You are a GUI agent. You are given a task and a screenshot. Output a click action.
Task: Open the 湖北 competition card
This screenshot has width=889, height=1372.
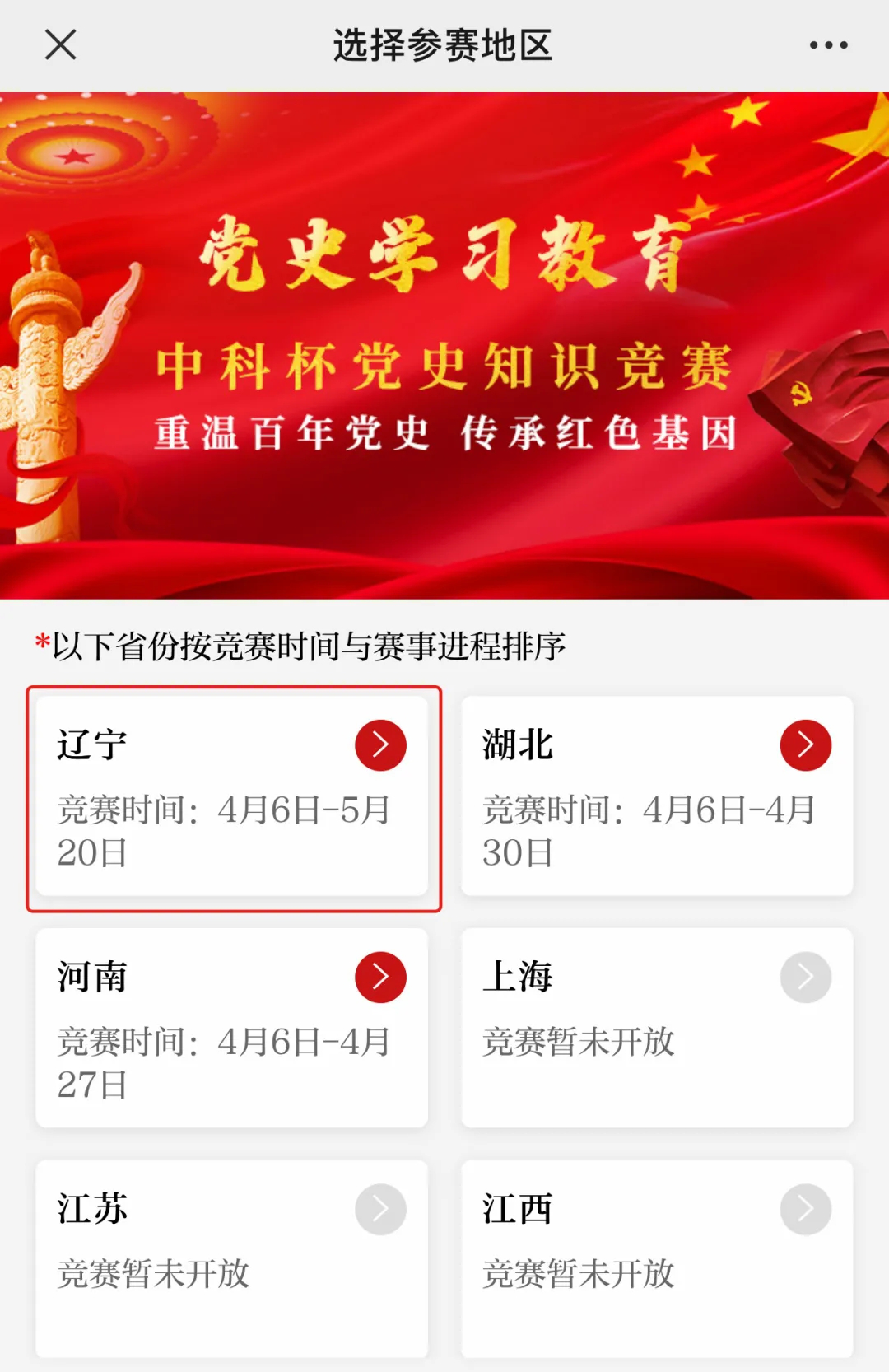coord(657,796)
